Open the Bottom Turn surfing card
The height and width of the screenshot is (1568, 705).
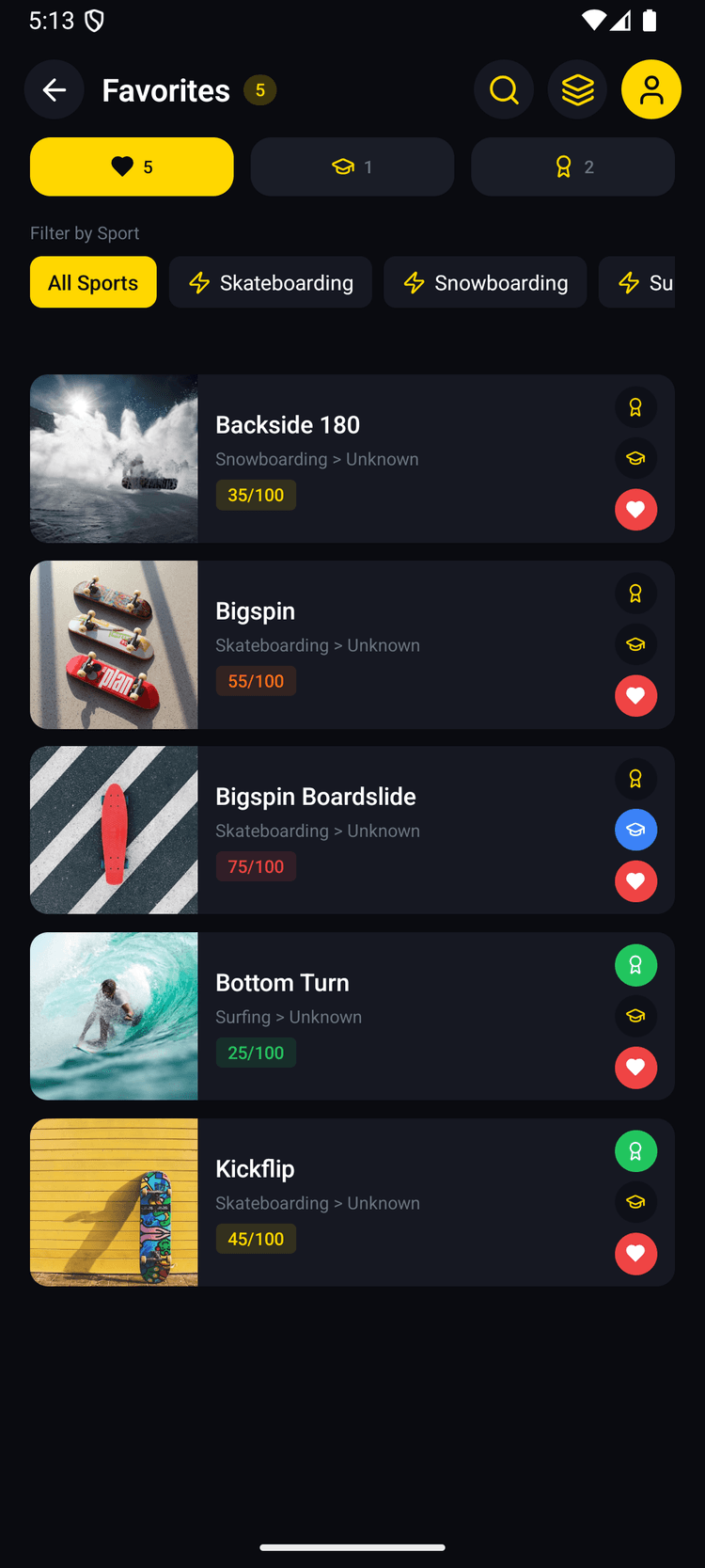click(376, 1016)
